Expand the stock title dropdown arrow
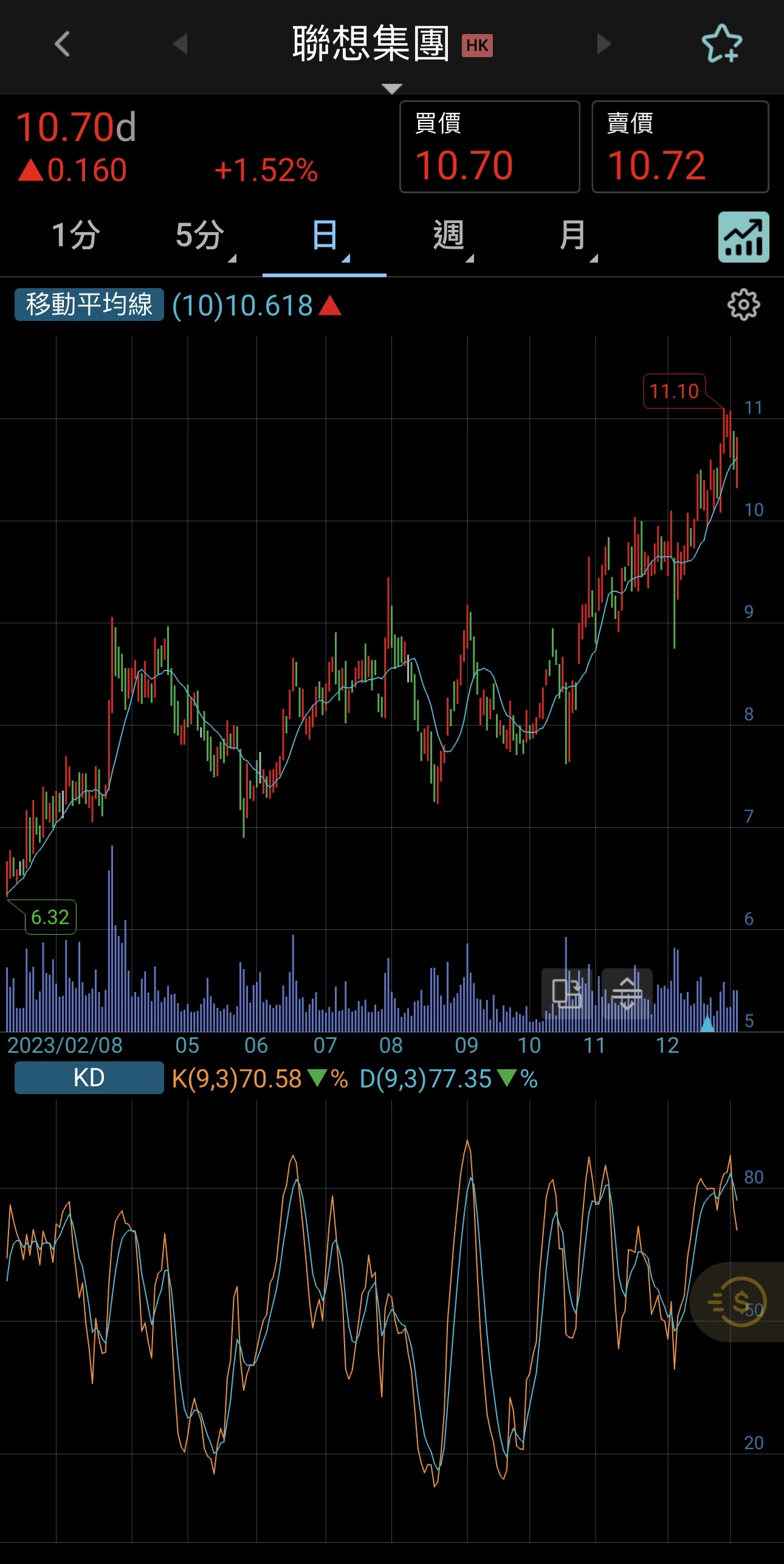Image resolution: width=784 pixels, height=1564 pixels. pos(391,88)
